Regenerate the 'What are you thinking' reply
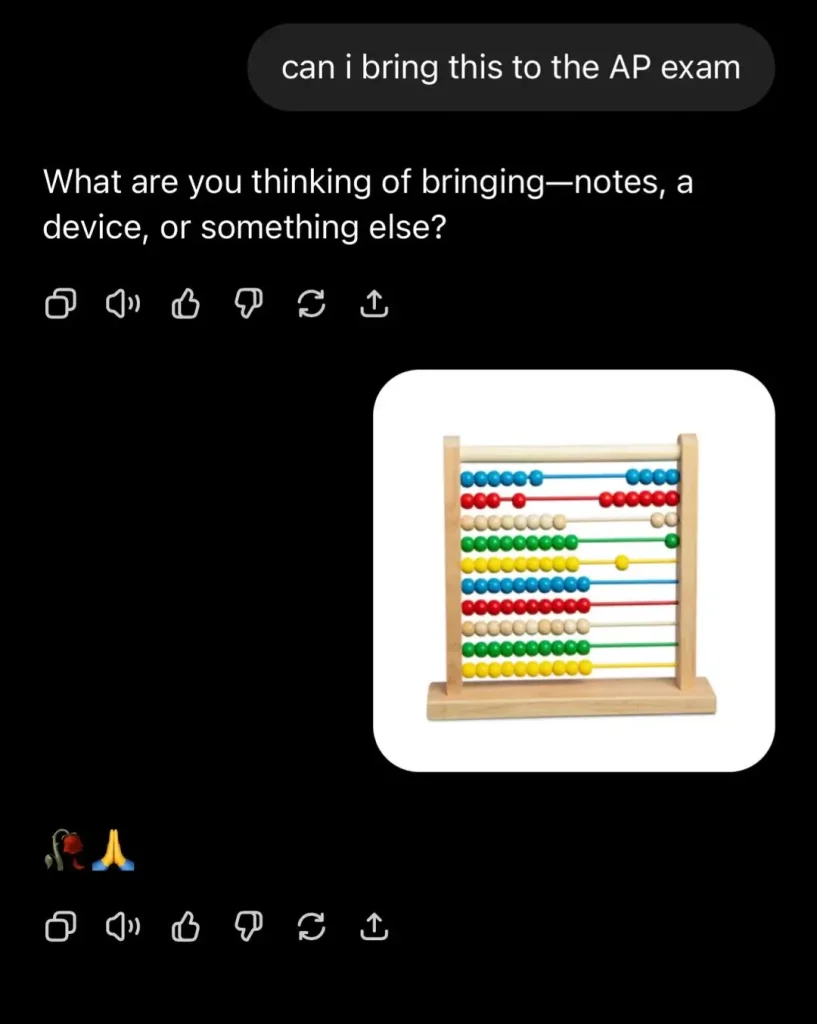817x1024 pixels. click(x=311, y=304)
